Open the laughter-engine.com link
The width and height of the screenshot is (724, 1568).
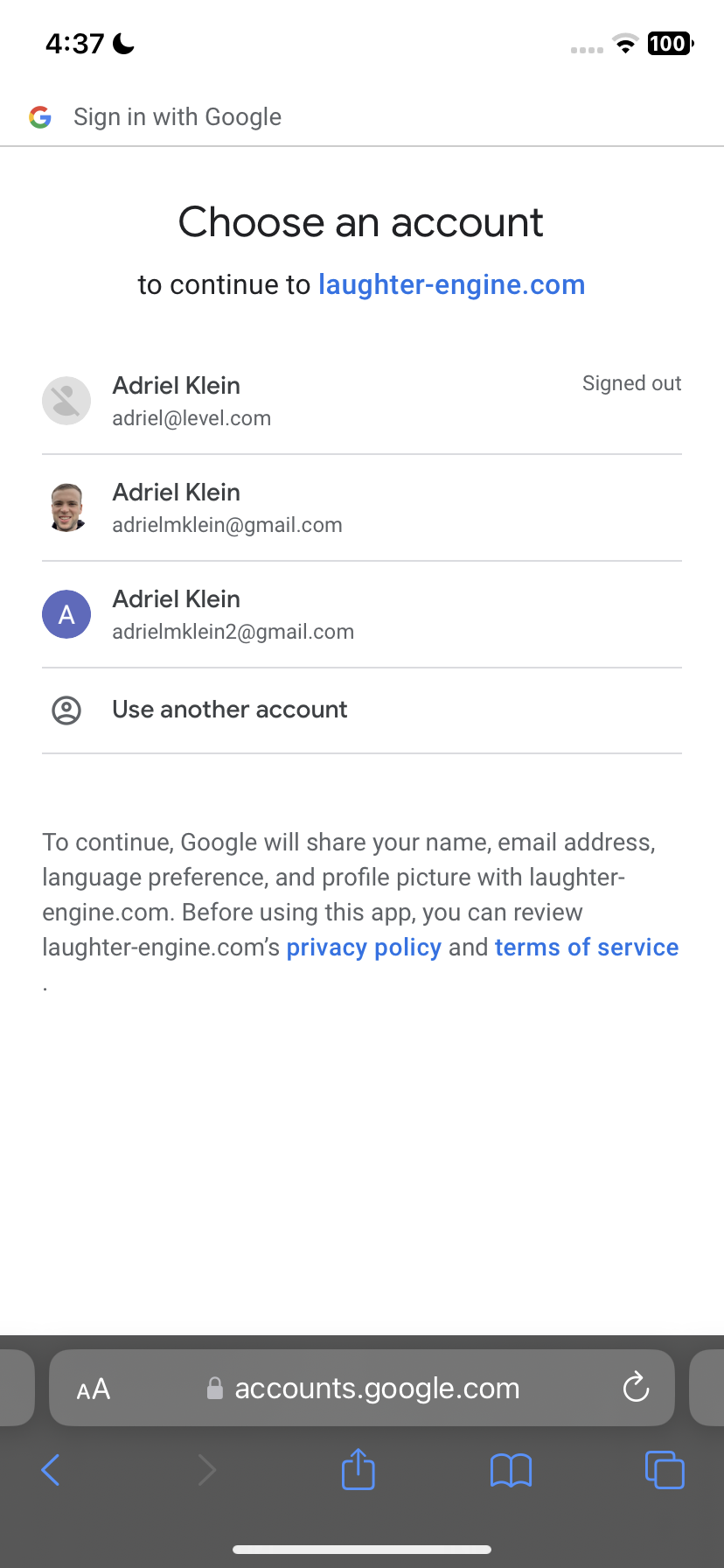[x=451, y=284]
